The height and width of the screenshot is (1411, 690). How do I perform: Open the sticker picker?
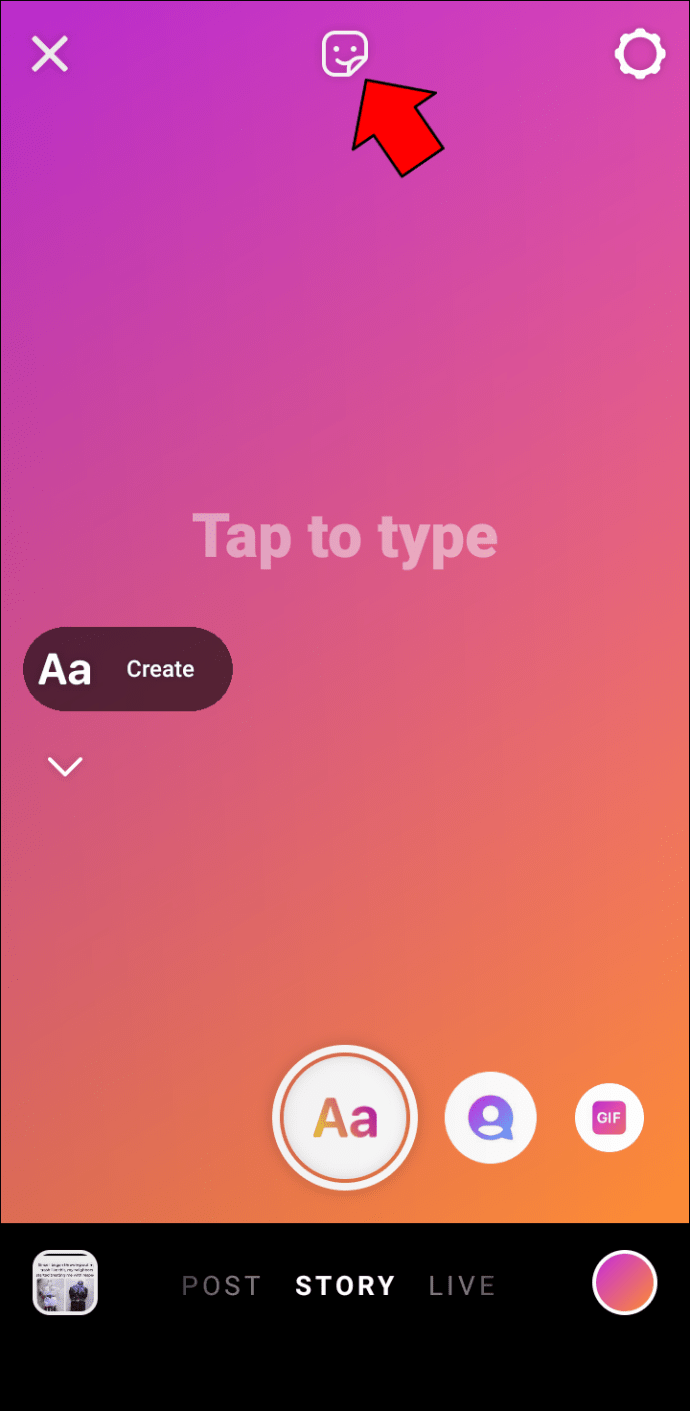345,54
